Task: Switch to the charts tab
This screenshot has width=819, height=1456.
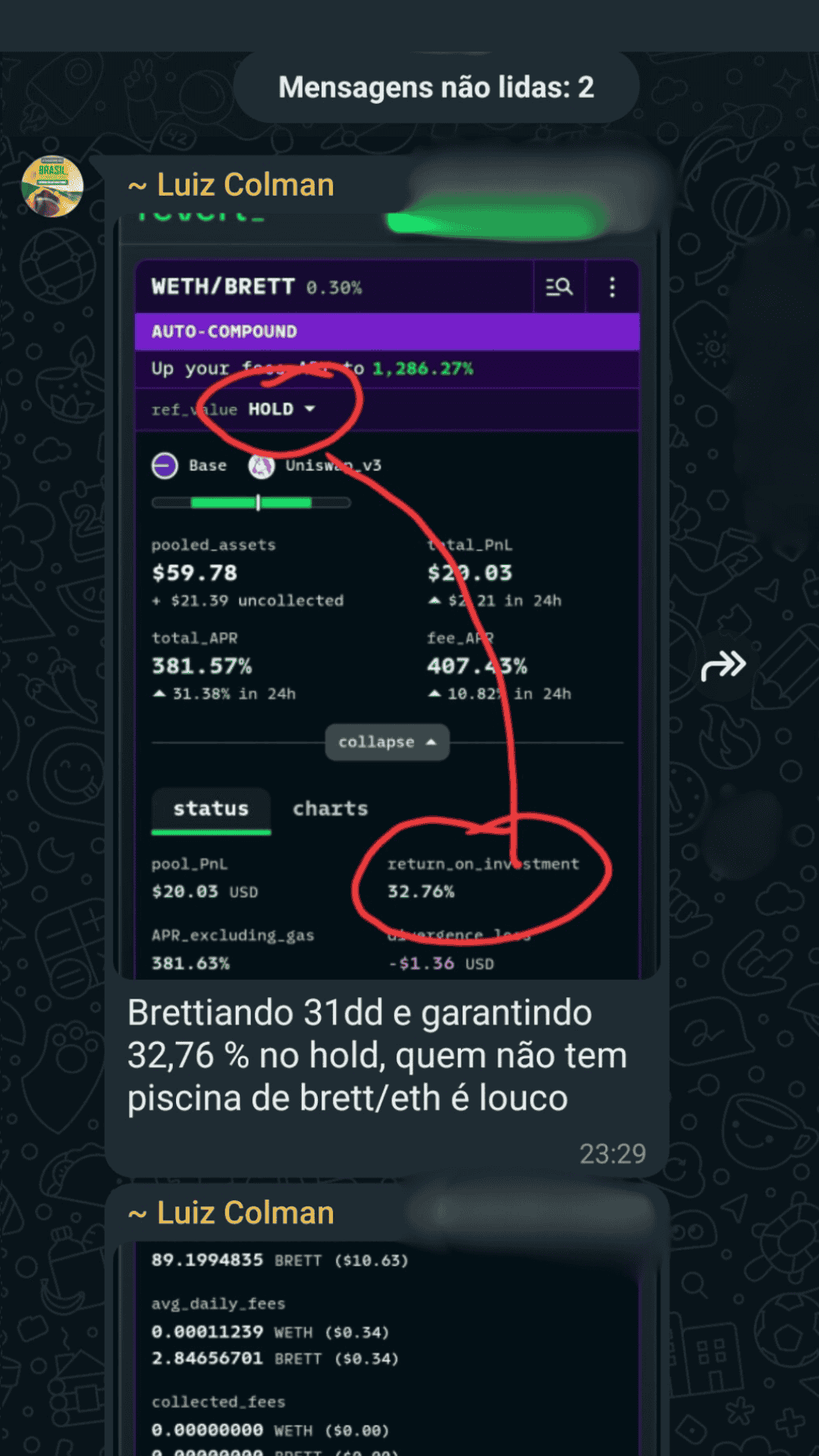Action: (x=329, y=808)
